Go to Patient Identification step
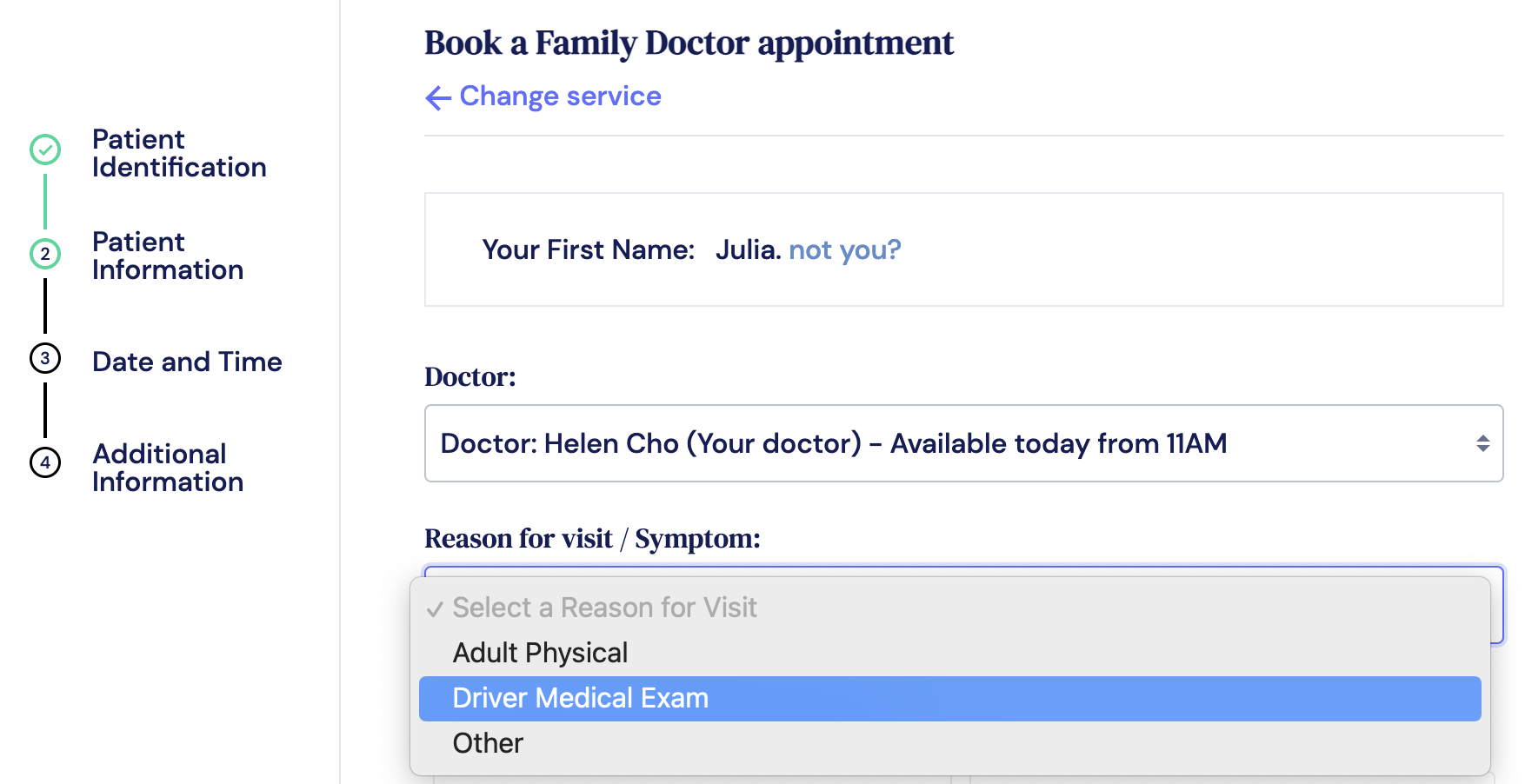Viewport: 1525px width, 784px height. (x=178, y=154)
